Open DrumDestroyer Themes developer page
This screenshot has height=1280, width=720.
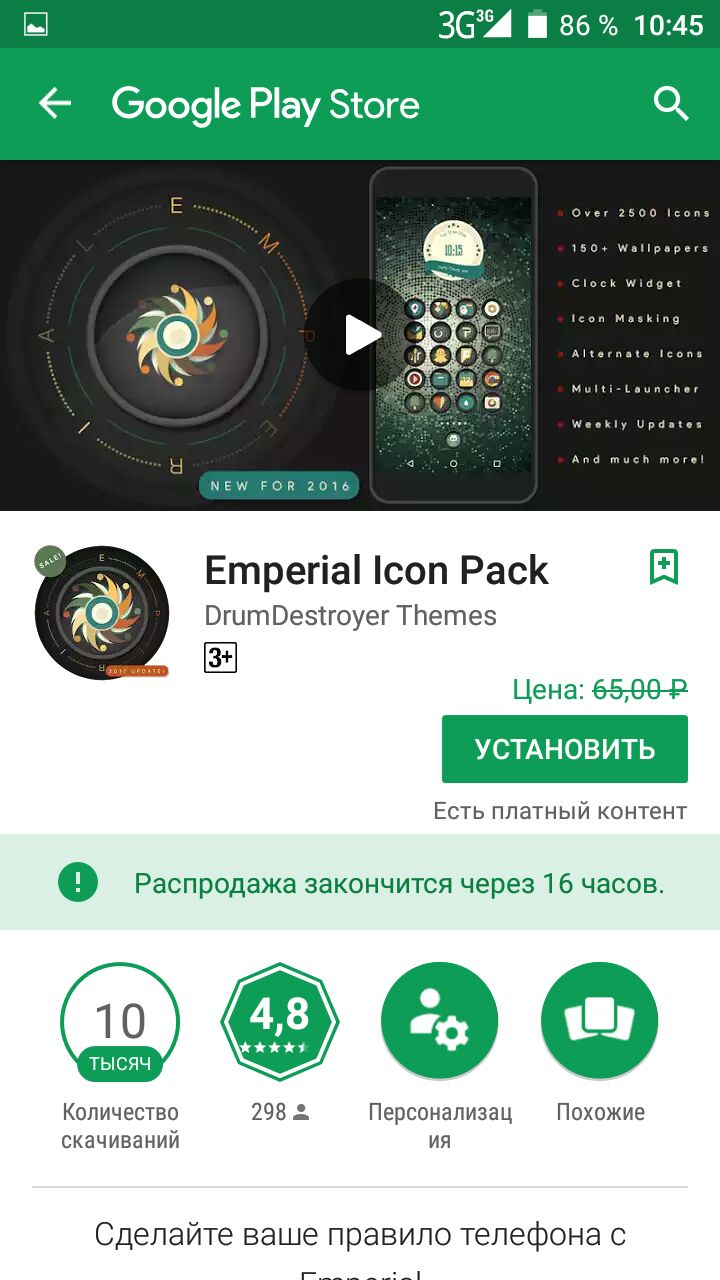(x=350, y=616)
